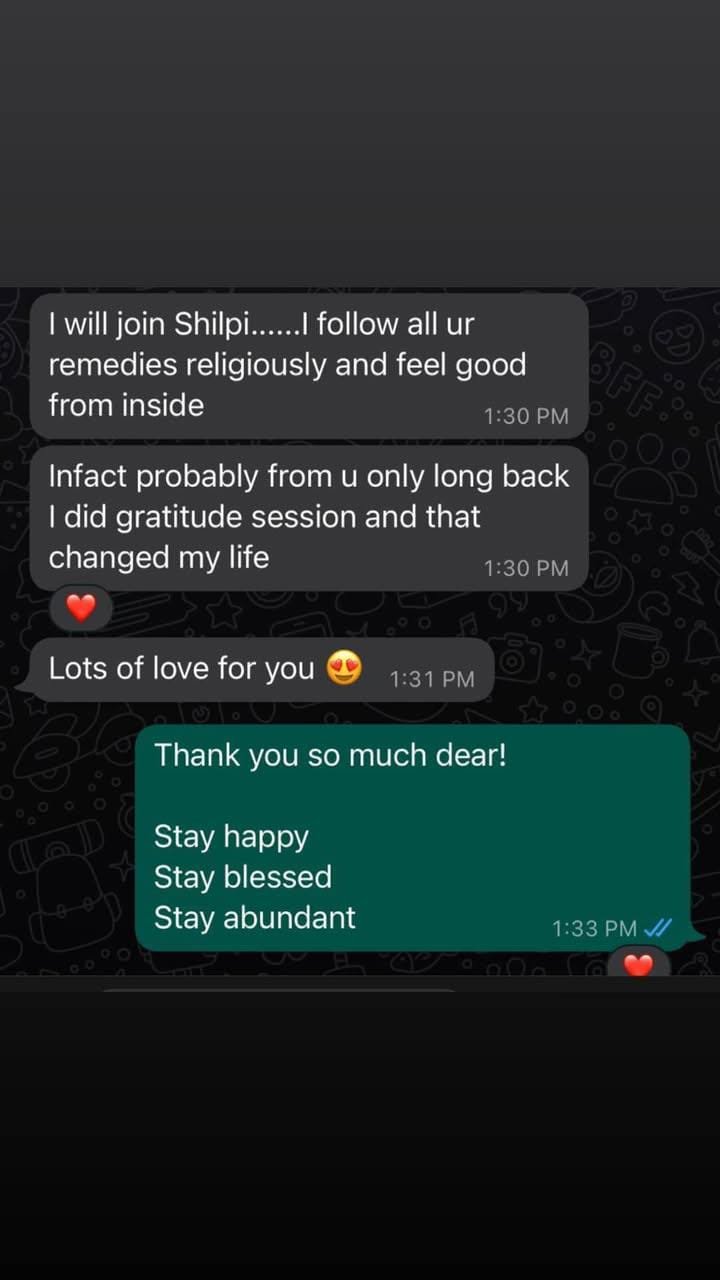Click the 1:31 PM timestamp label

coord(431,679)
